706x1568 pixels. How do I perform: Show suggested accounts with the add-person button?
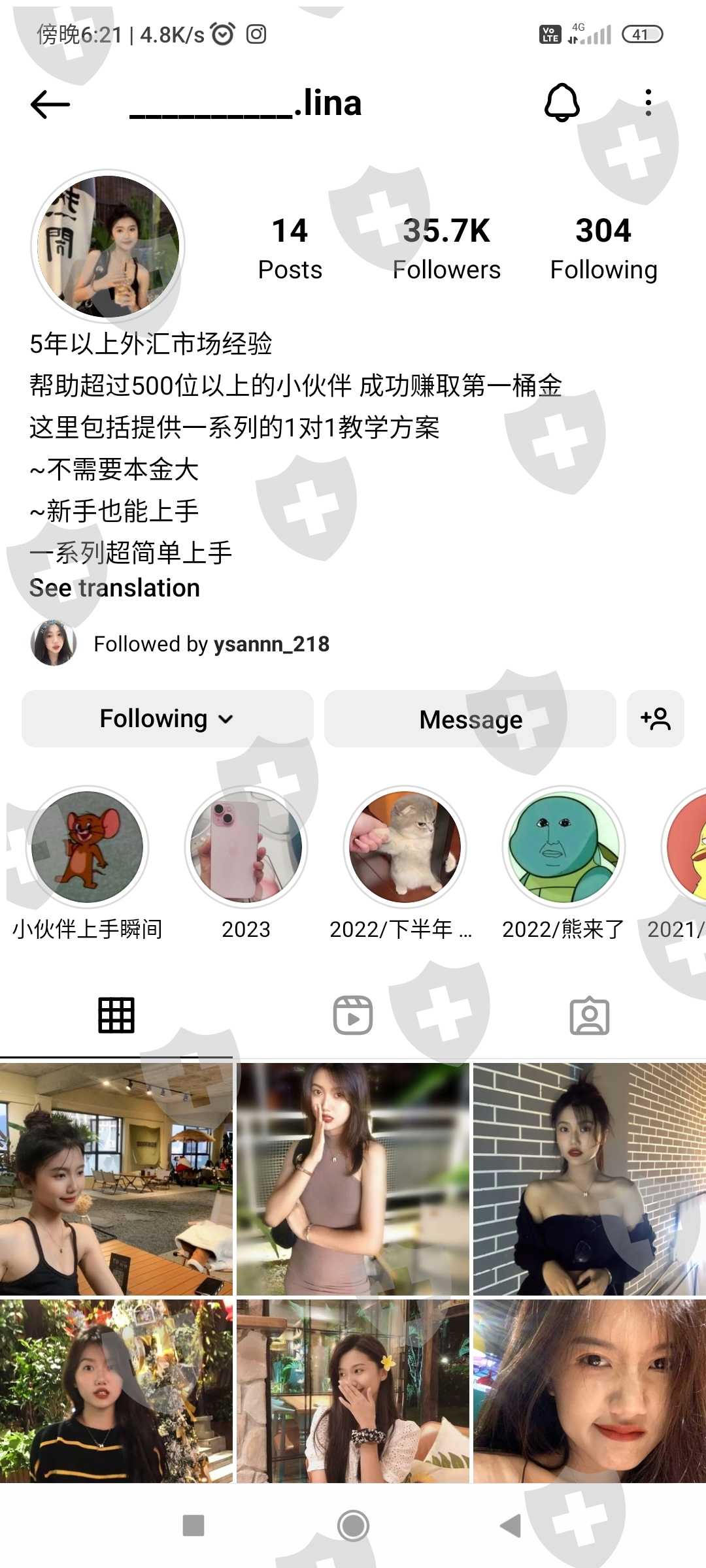click(x=656, y=719)
